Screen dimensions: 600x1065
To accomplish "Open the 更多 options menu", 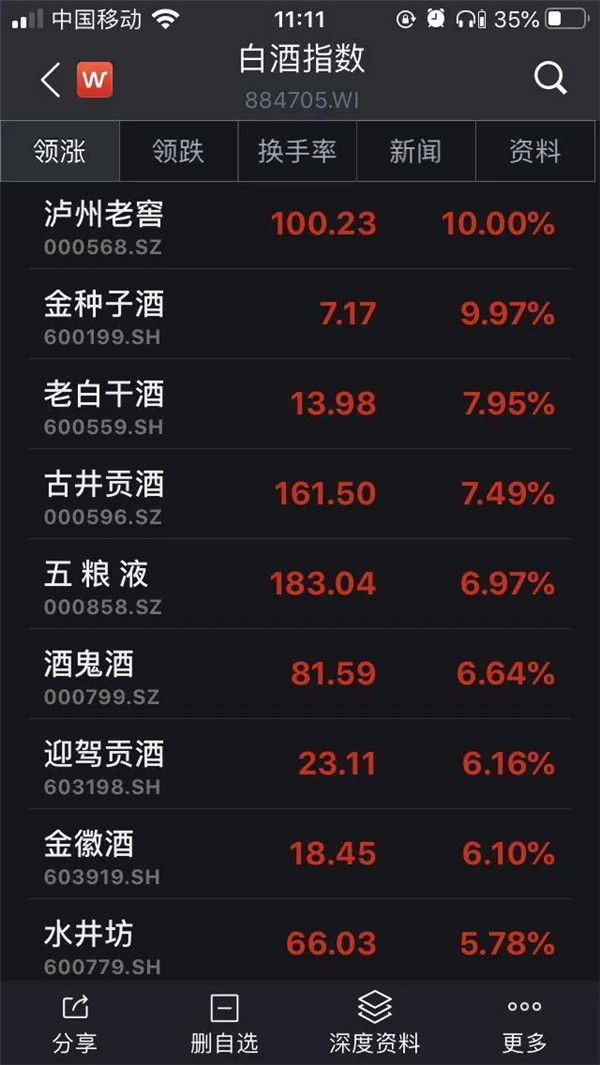I will (x=524, y=1023).
